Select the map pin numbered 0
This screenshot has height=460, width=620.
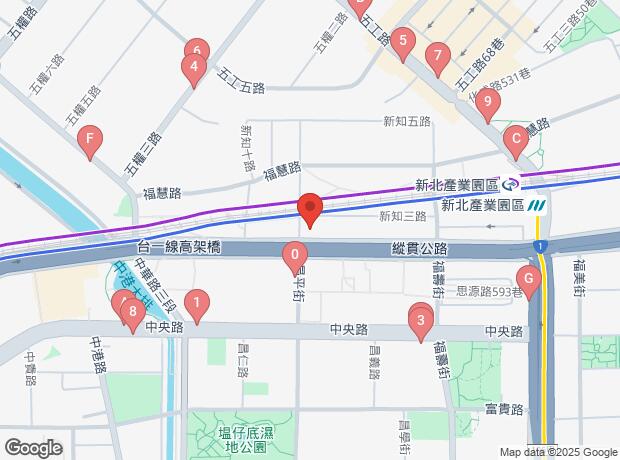[x=295, y=255]
